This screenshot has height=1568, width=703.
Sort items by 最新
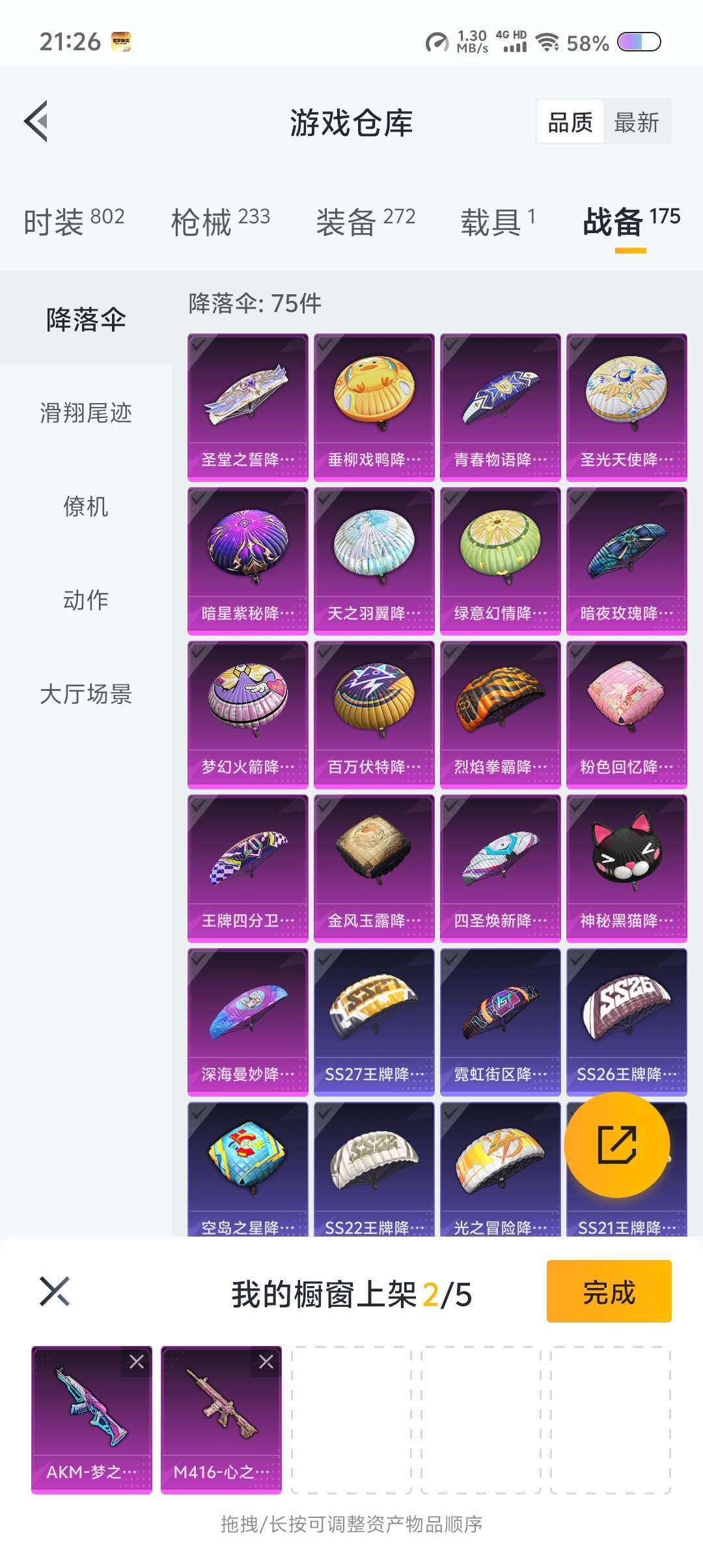pos(637,122)
